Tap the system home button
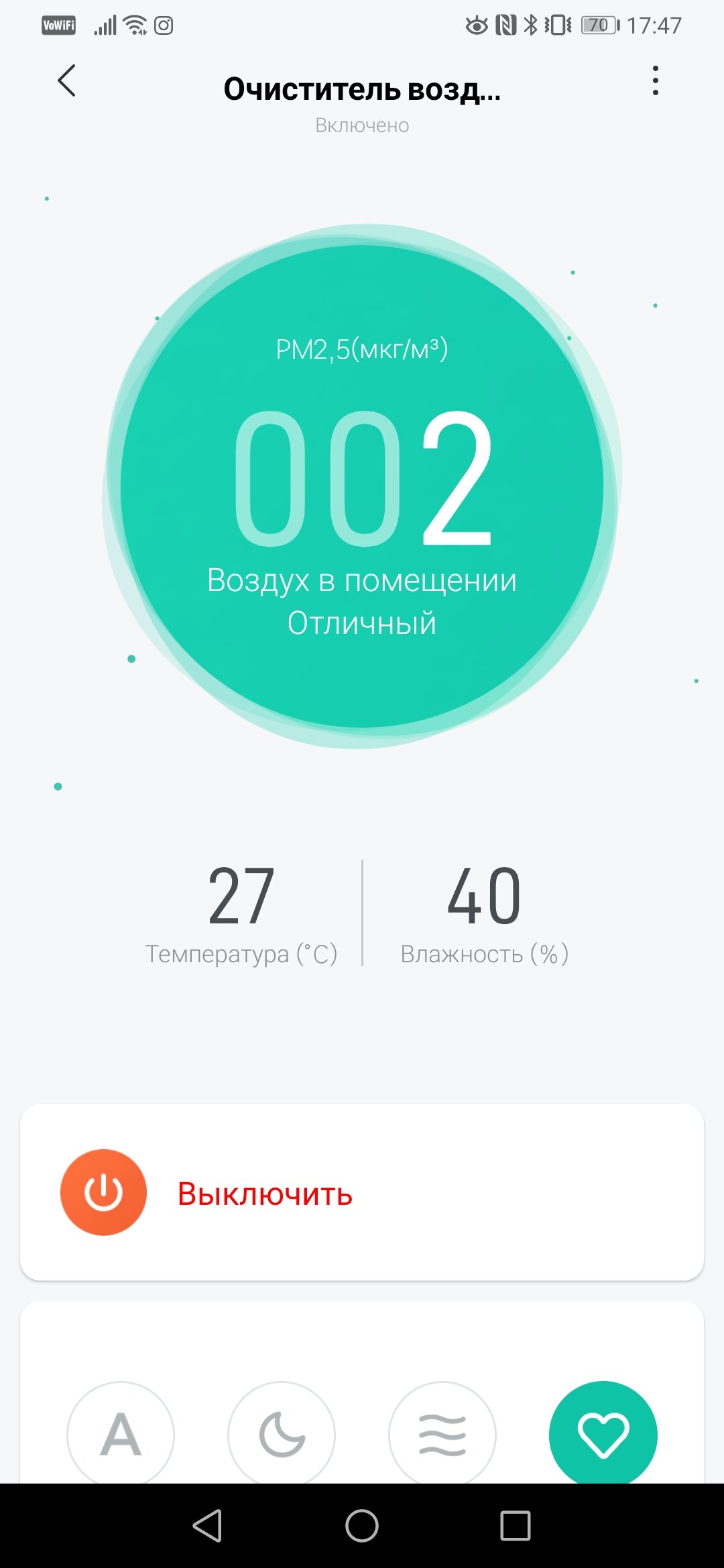Viewport: 724px width, 1568px height. point(362,1526)
